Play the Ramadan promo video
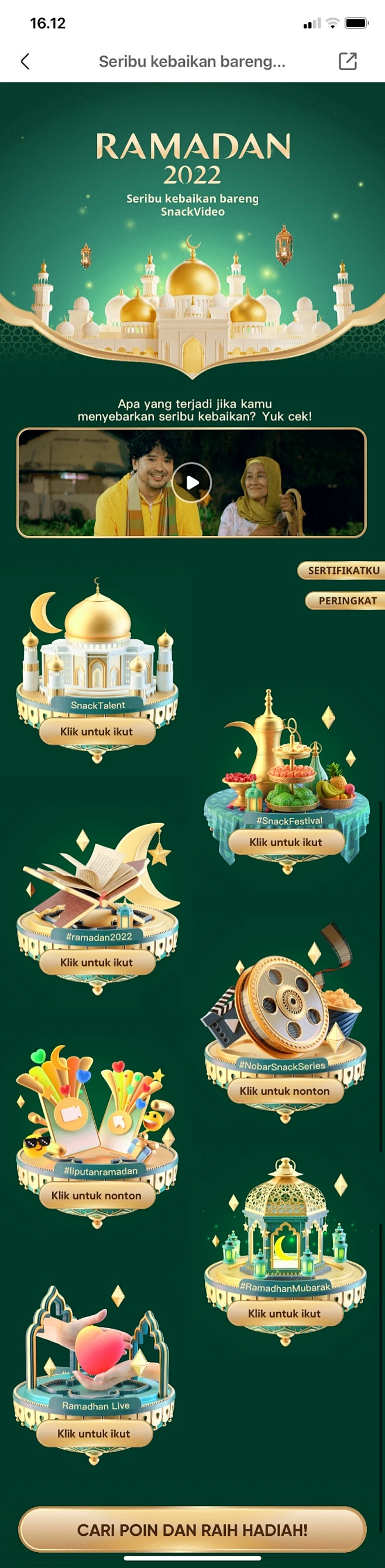The height and width of the screenshot is (1568, 385). click(192, 483)
